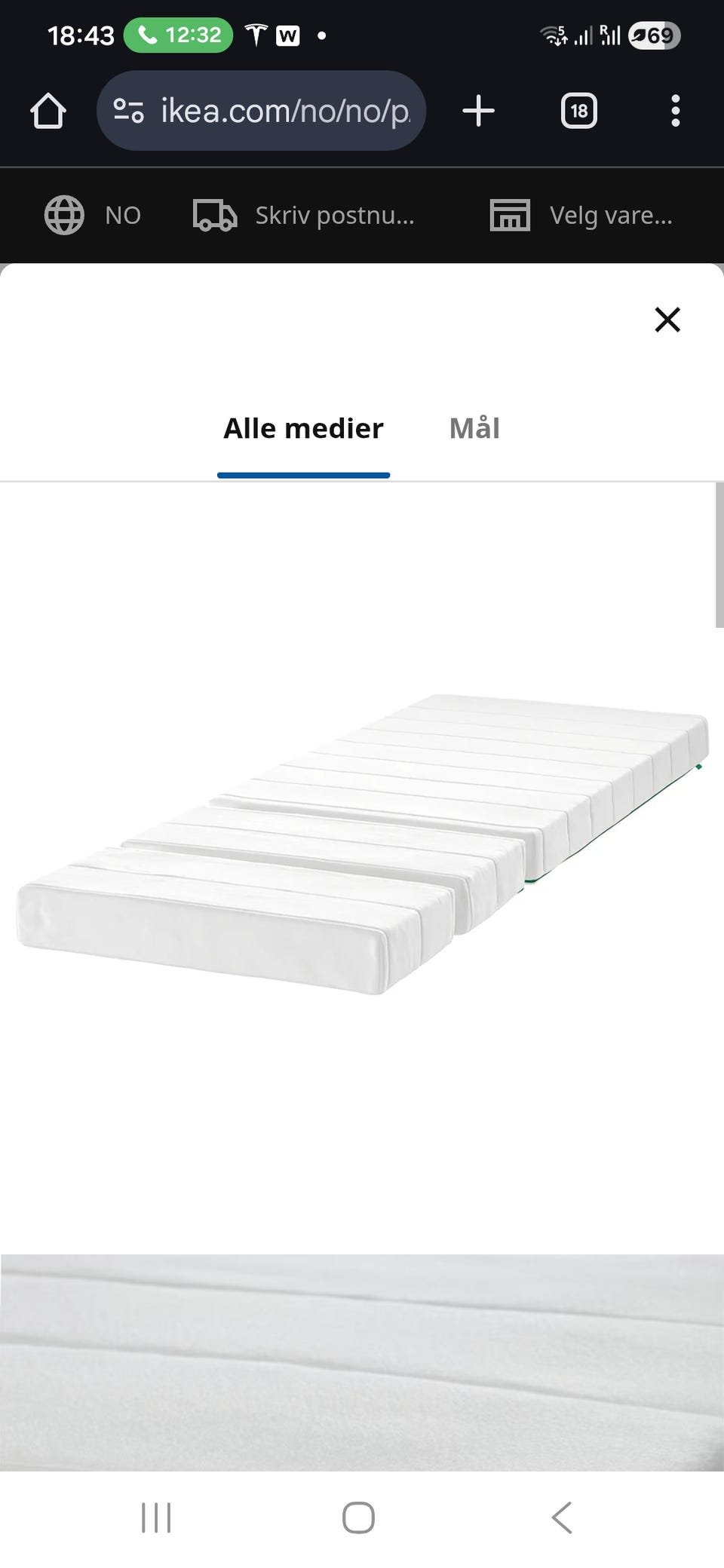The image size is (724, 1568).
Task: Tap the back navigation button
Action: (561, 1519)
